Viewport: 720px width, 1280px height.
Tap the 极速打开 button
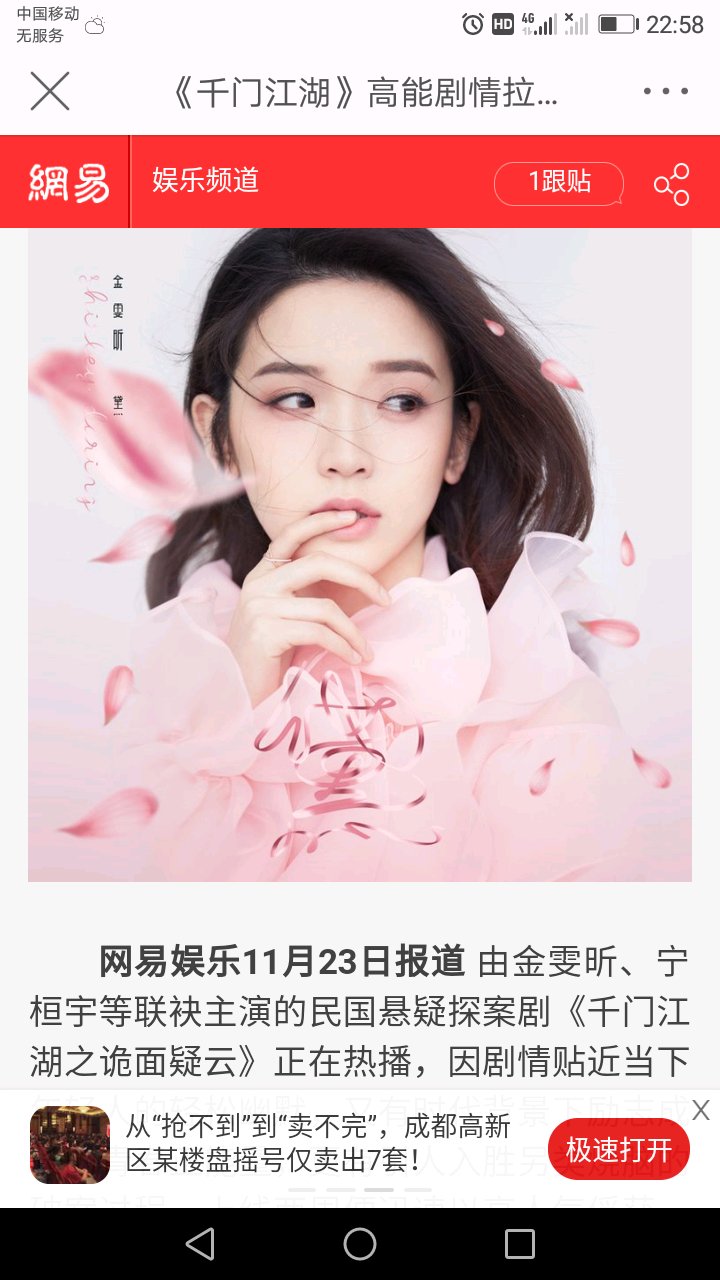[x=619, y=1149]
